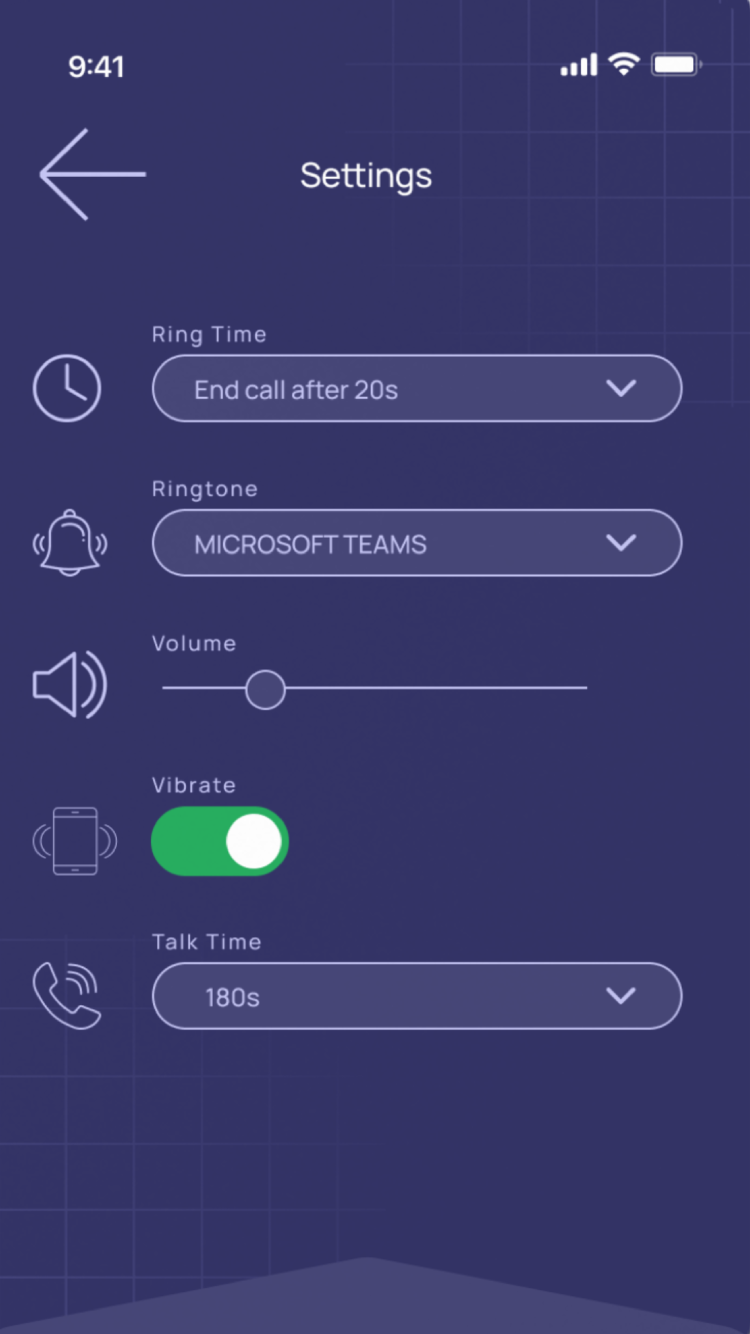750x1334 pixels.
Task: Tap the Volume slider handle
Action: tap(265, 689)
